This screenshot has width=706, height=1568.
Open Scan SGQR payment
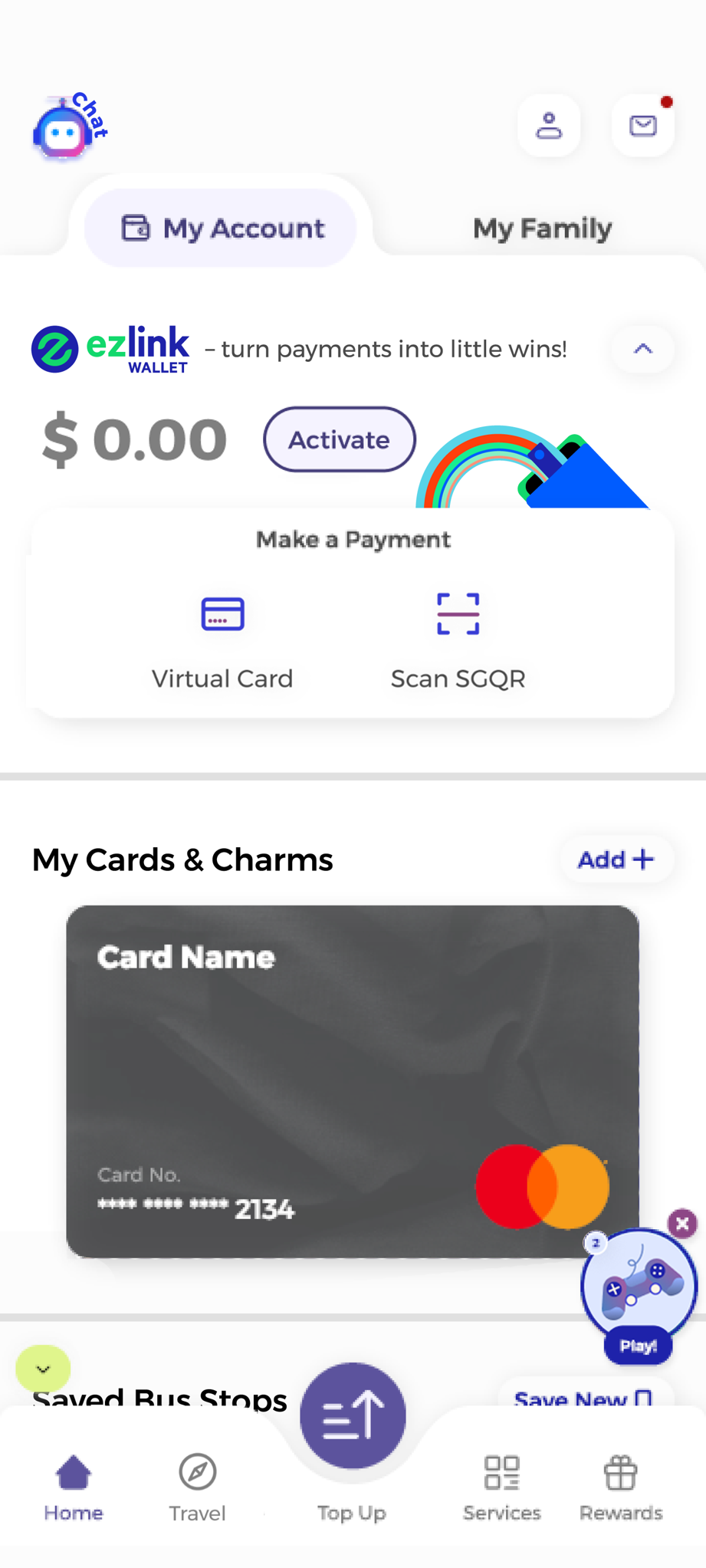[458, 637]
